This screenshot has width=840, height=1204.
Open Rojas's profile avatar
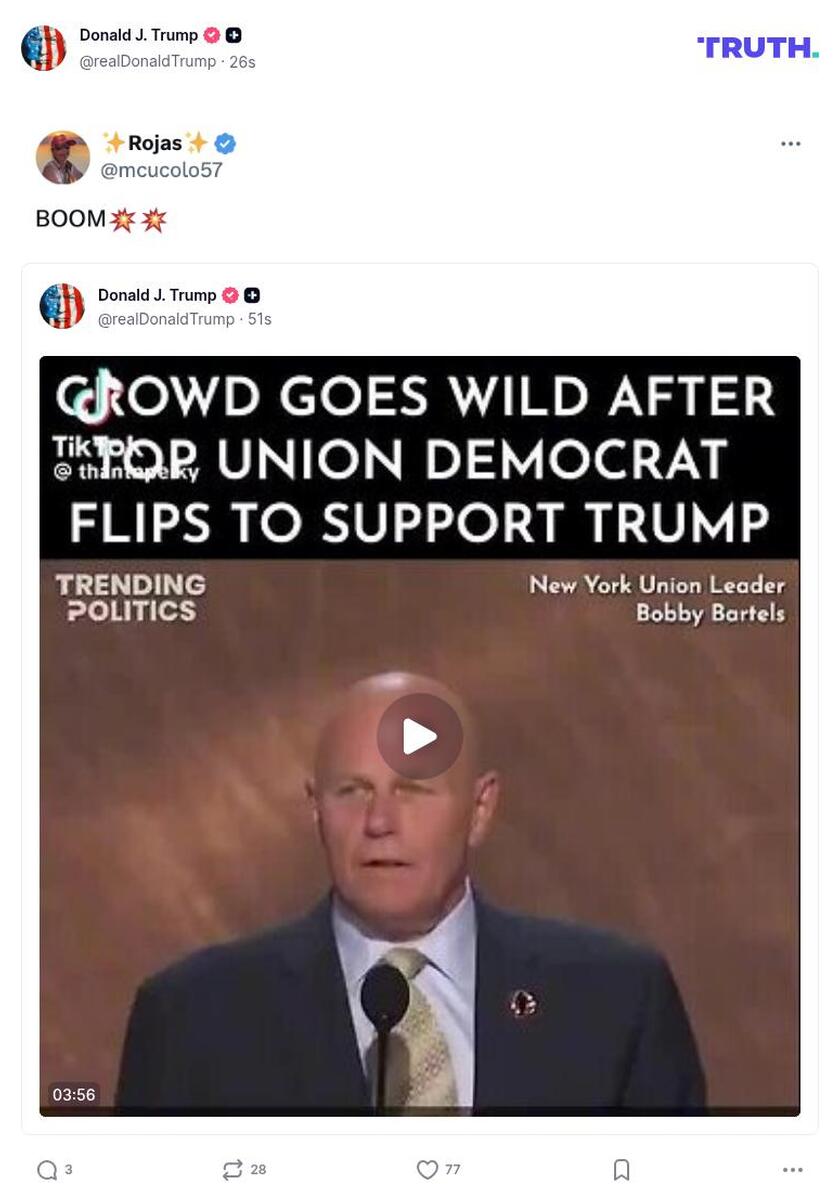click(63, 158)
